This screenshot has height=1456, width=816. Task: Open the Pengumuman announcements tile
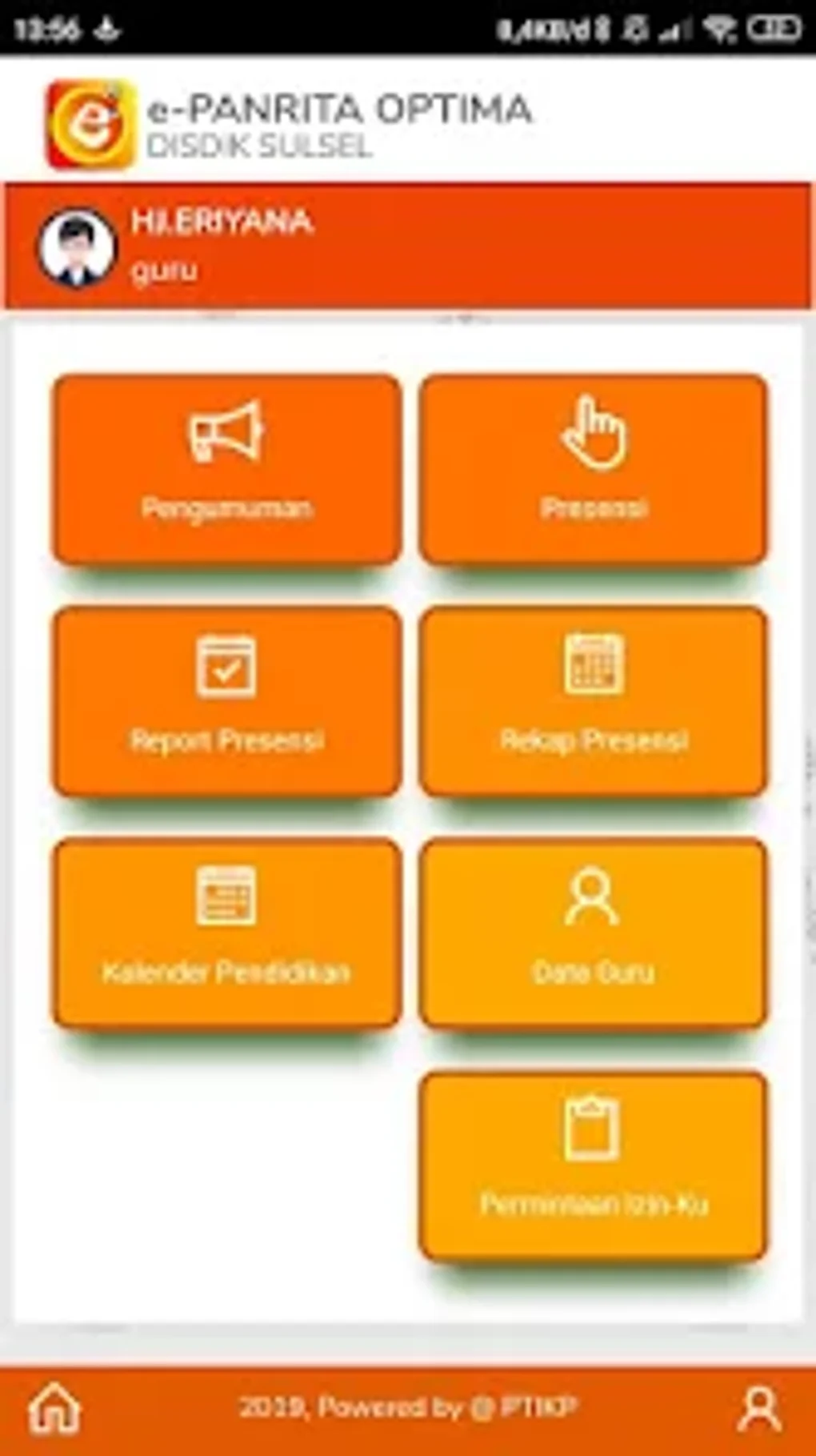pyautogui.click(x=226, y=469)
